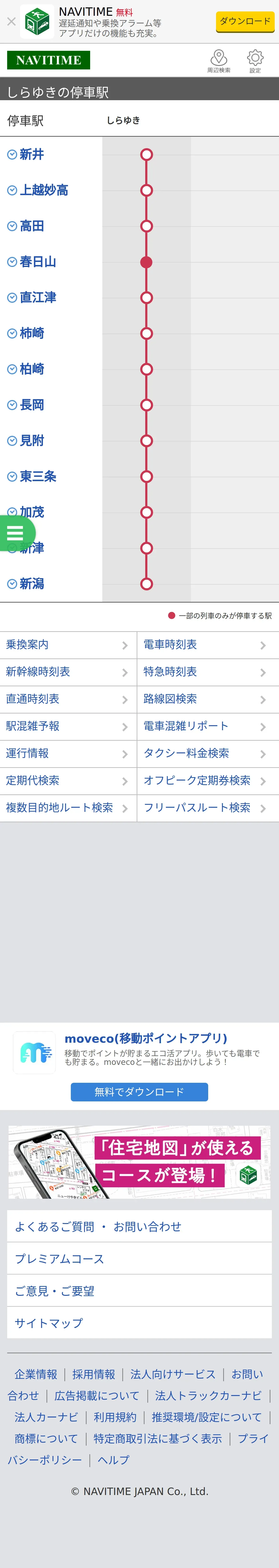This screenshot has height=1568, width=279.
Task: Open the 利用規約 link
Action: click(x=115, y=1417)
